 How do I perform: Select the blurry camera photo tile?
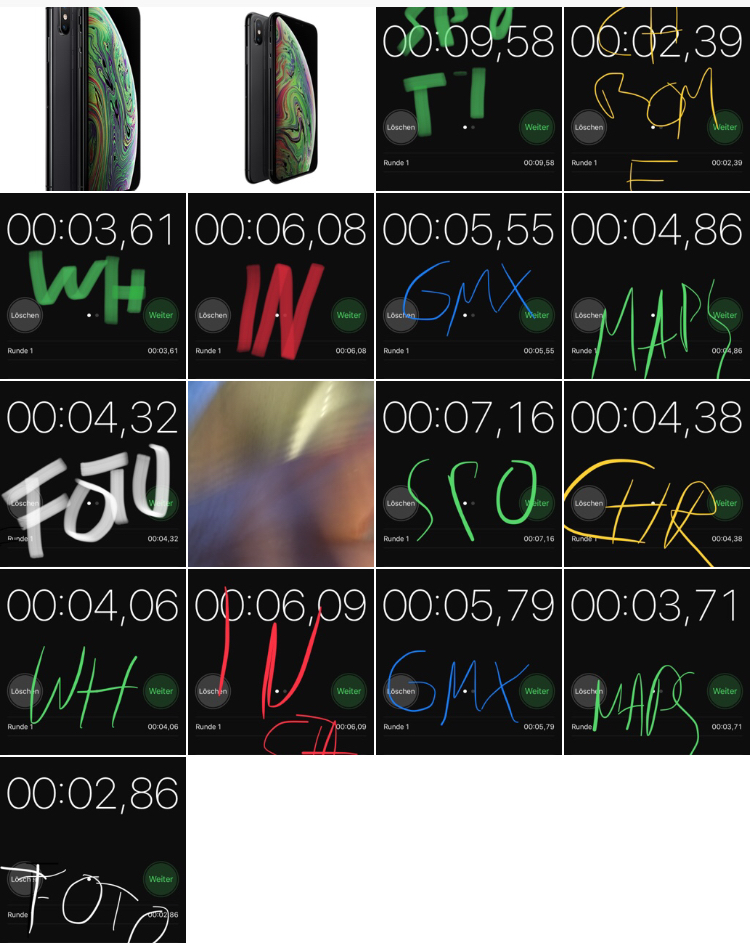pyautogui.click(x=281, y=470)
